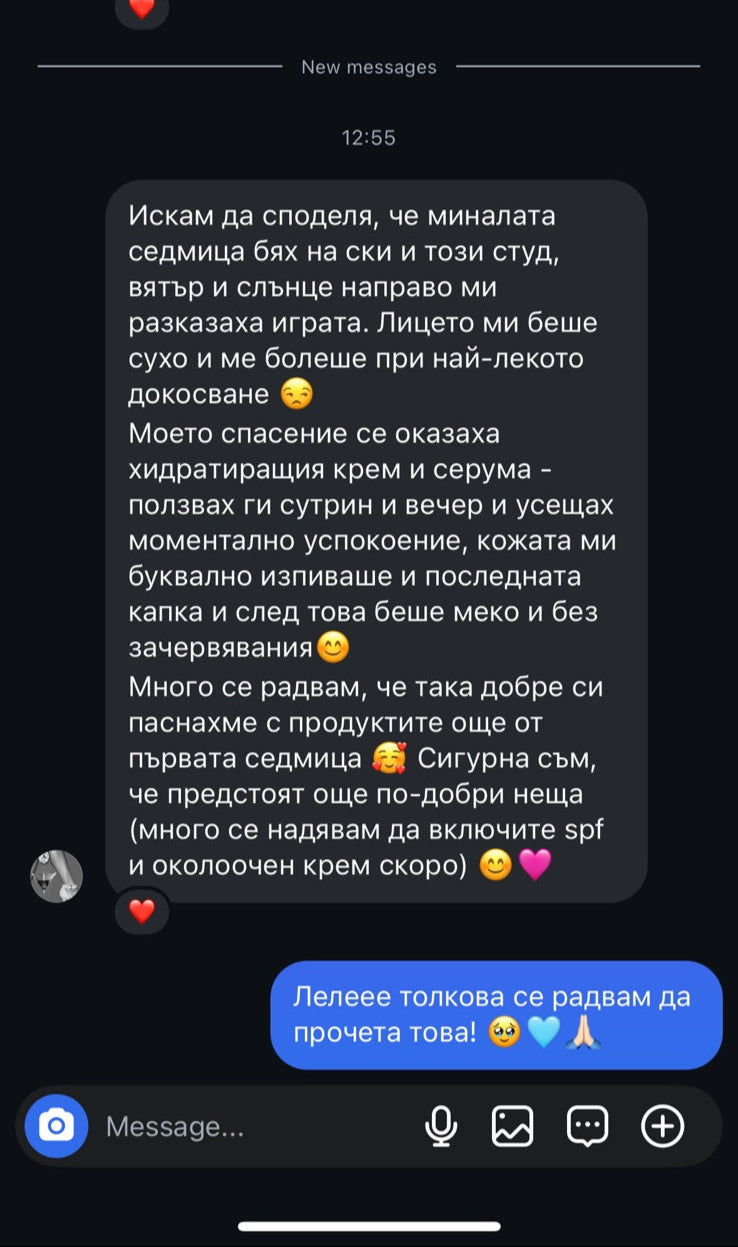Screen dimensions: 738x1247
Task: Record a voice message with the microphone
Action: point(441,1127)
